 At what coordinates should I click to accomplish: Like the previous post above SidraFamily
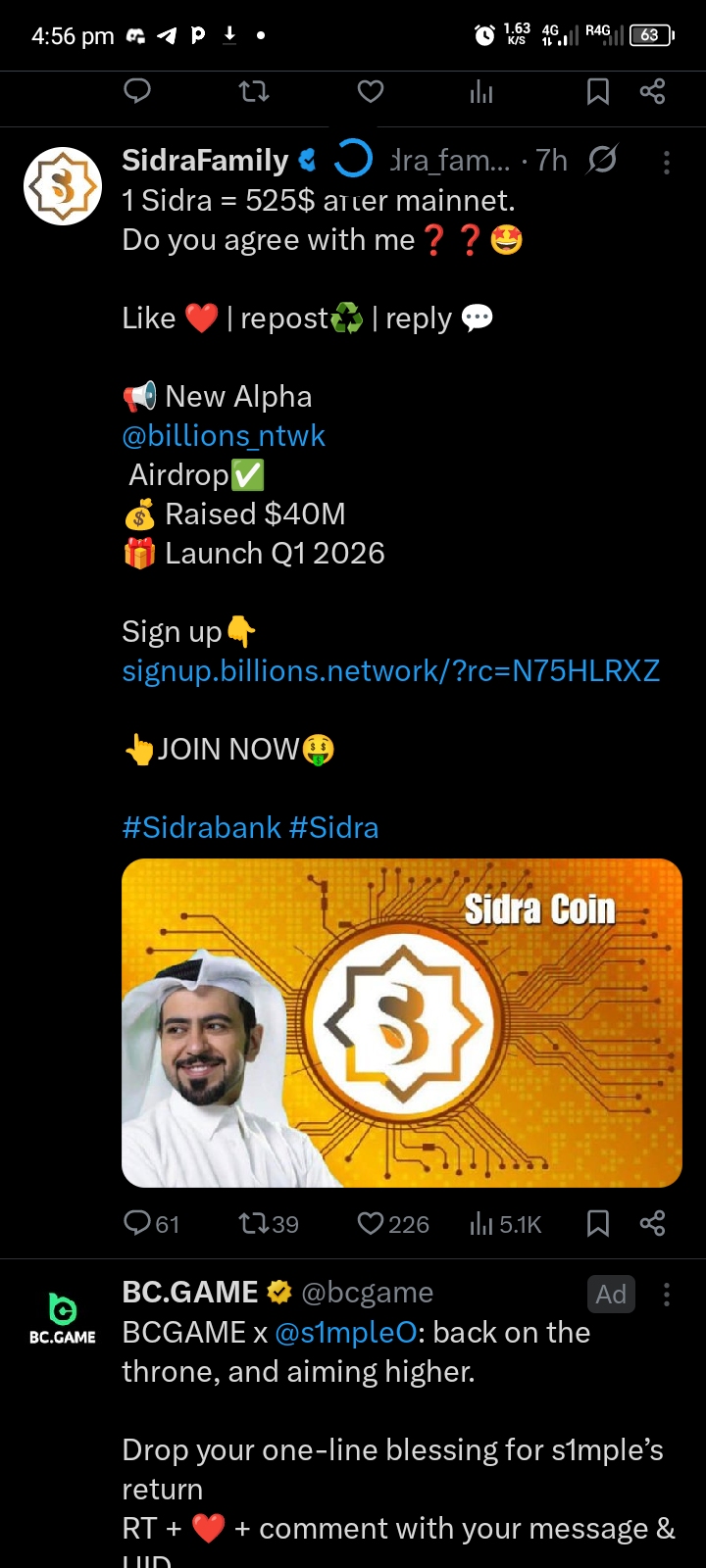(x=371, y=92)
